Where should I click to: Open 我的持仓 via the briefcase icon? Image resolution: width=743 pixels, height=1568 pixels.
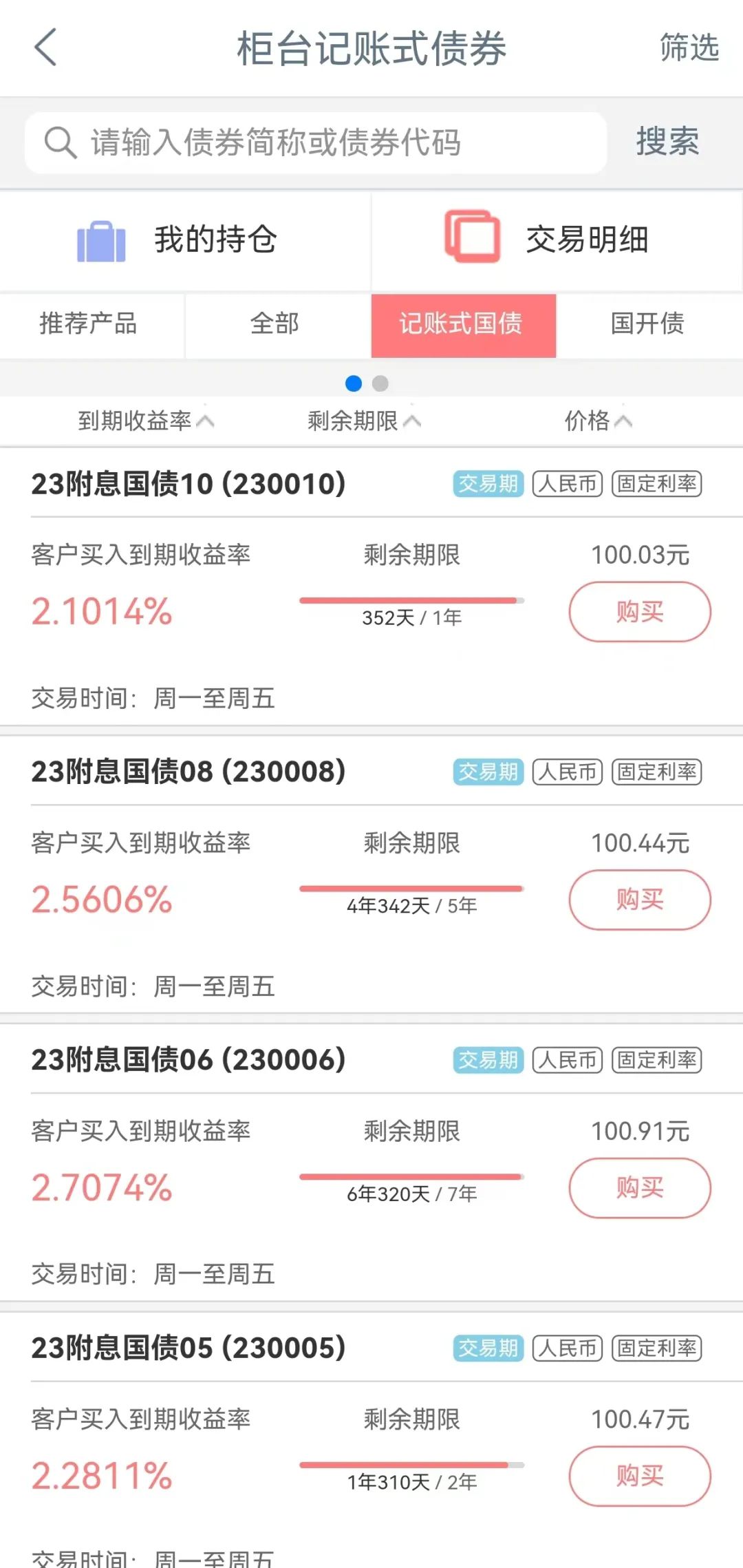click(102, 240)
